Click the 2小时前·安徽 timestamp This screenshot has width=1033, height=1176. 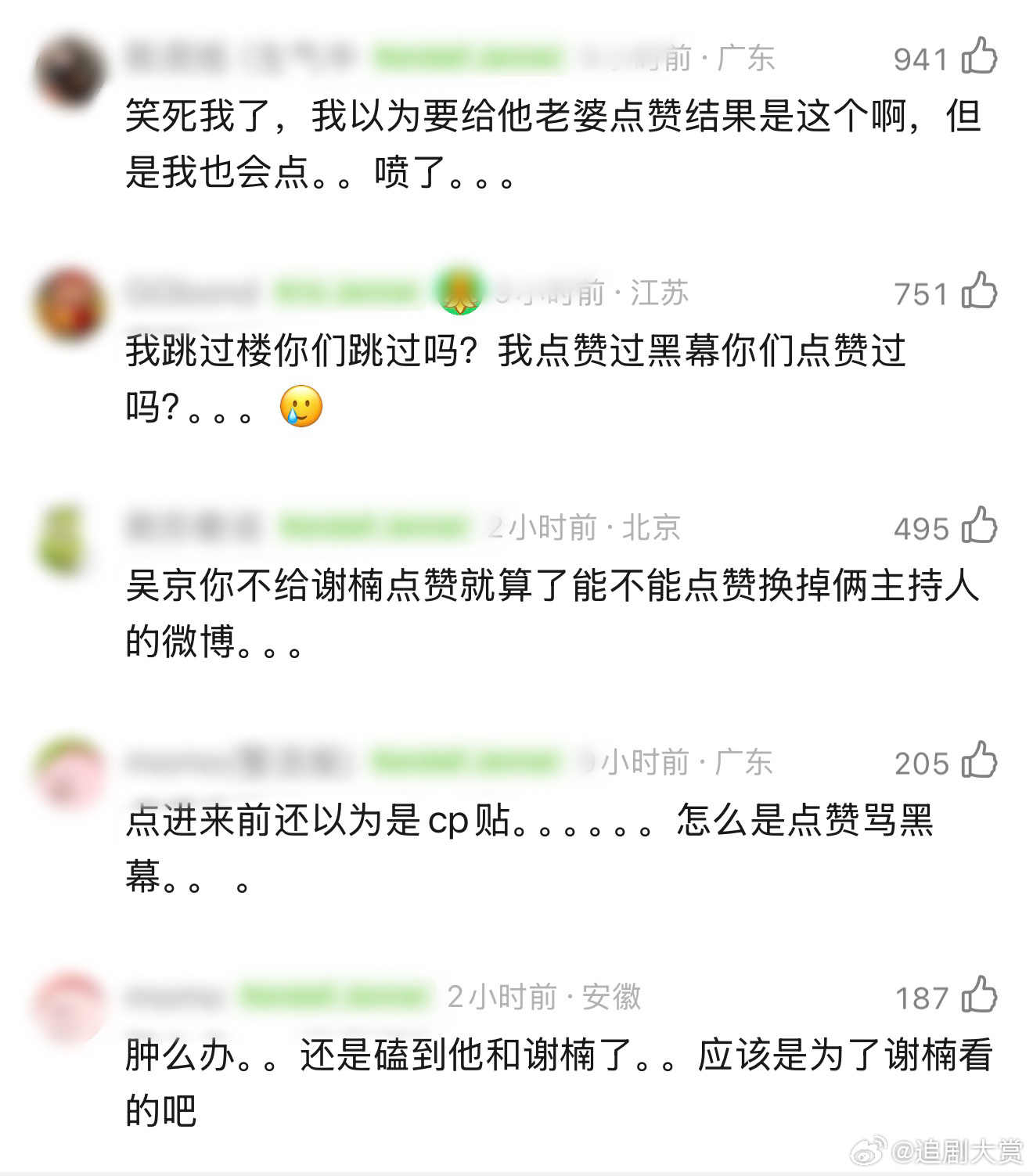click(544, 996)
